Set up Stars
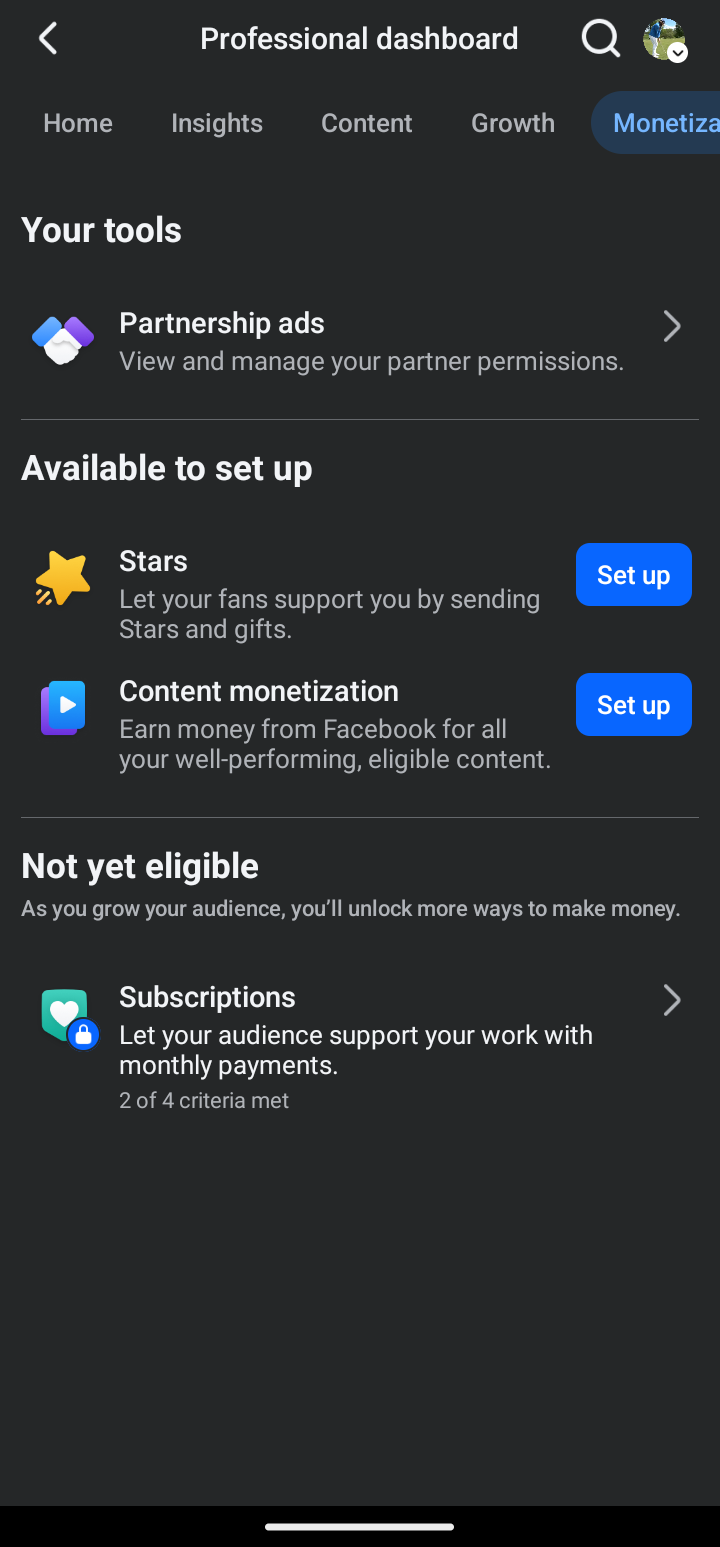 pos(634,575)
